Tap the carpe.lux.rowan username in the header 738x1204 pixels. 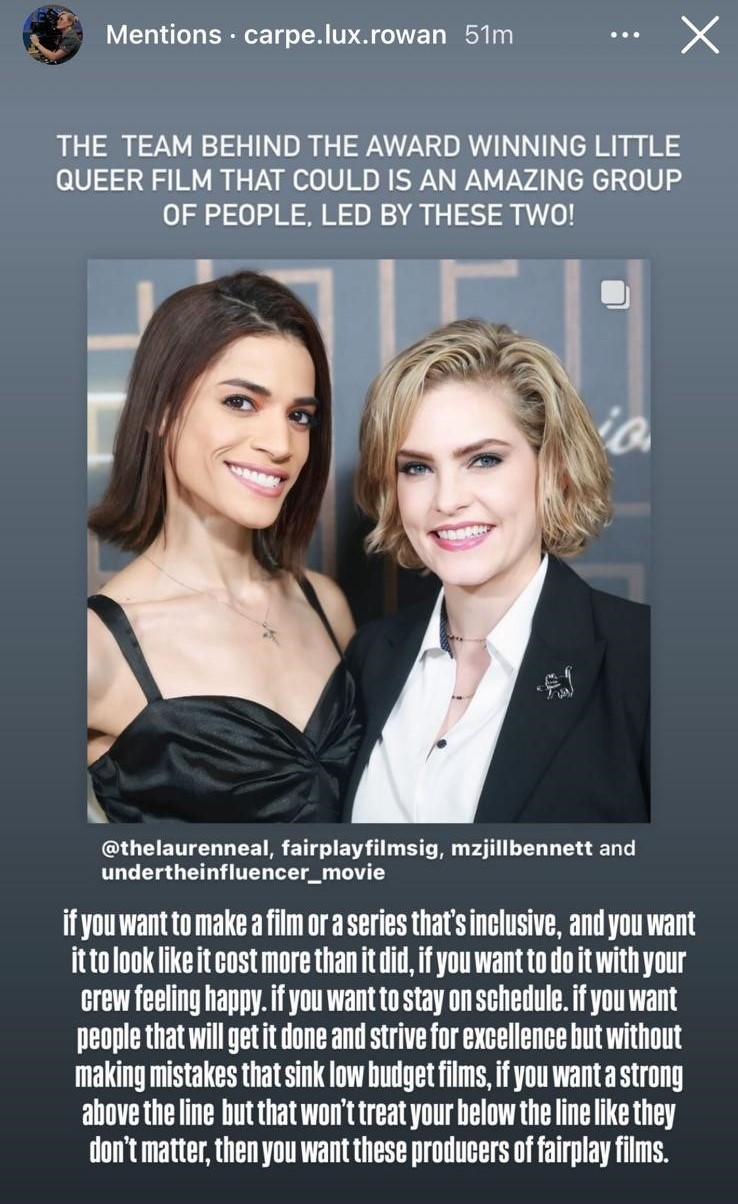345,35
